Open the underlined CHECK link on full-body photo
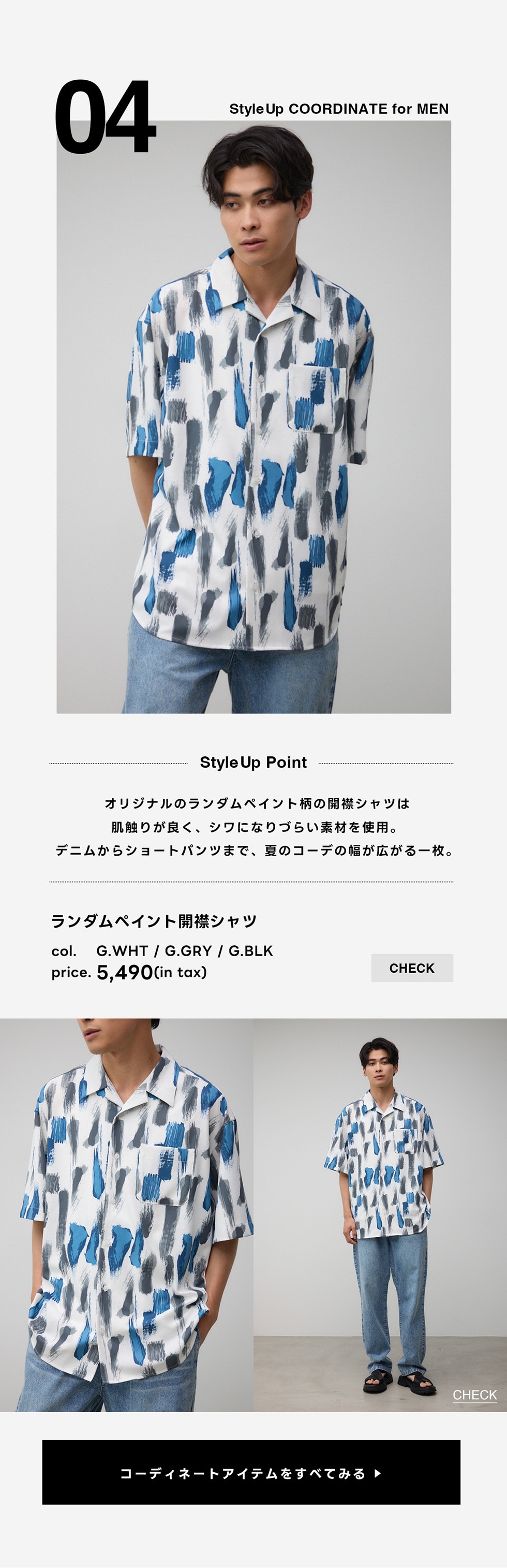507x1568 pixels. [474, 1395]
